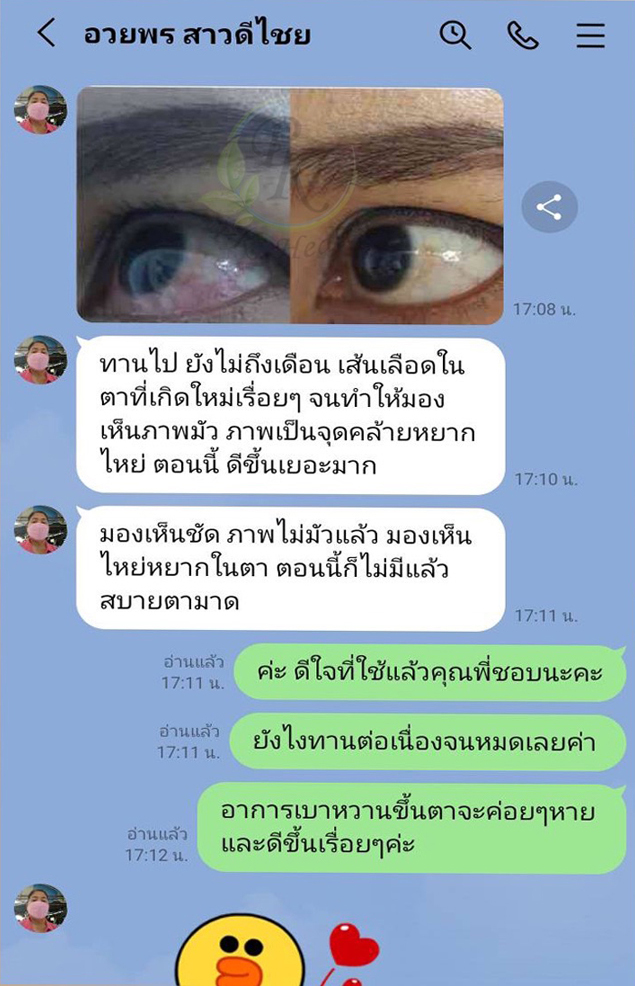This screenshot has height=986, width=635.
Task: Open the eye comparison photo
Action: click(290, 205)
